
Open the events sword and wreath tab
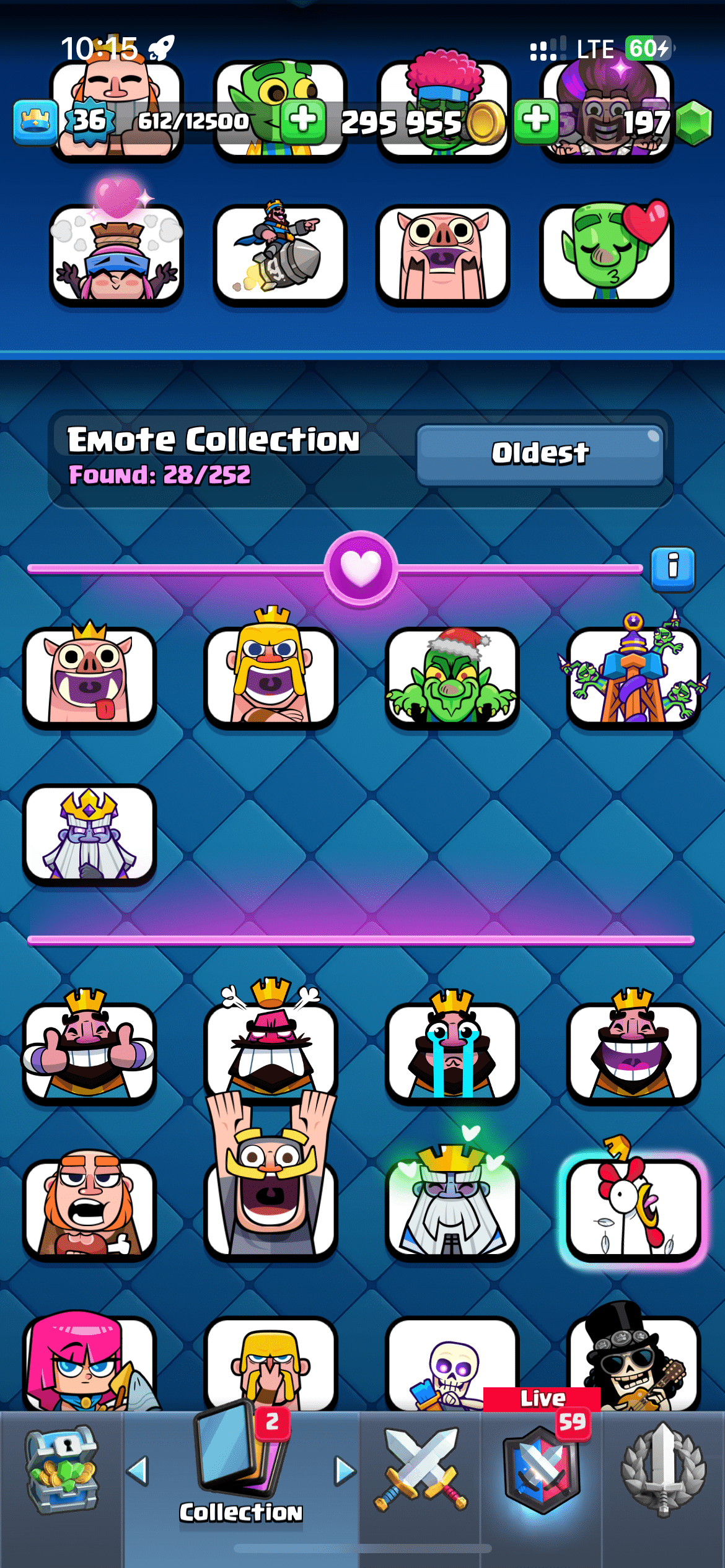663,1471
